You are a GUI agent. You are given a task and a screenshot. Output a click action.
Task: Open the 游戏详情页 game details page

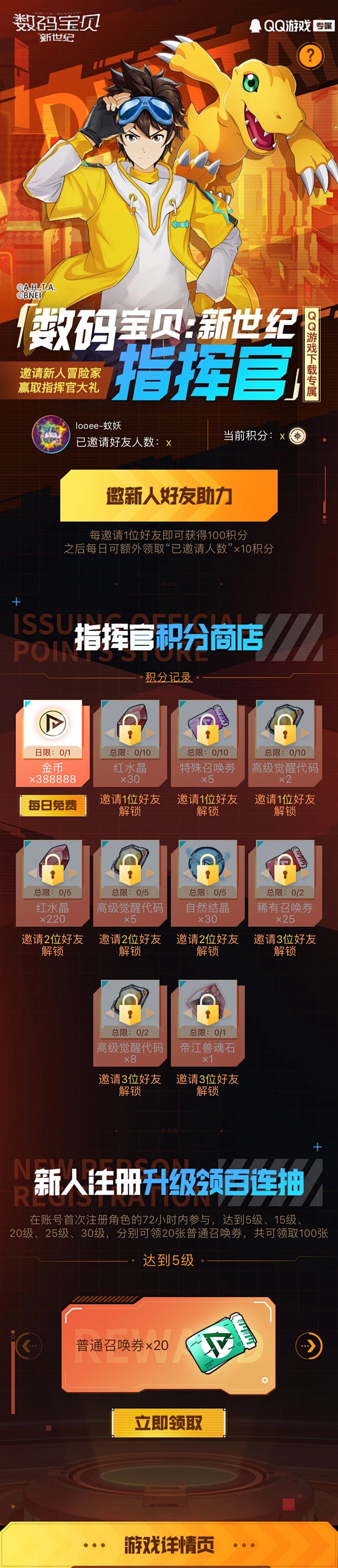click(168, 1544)
